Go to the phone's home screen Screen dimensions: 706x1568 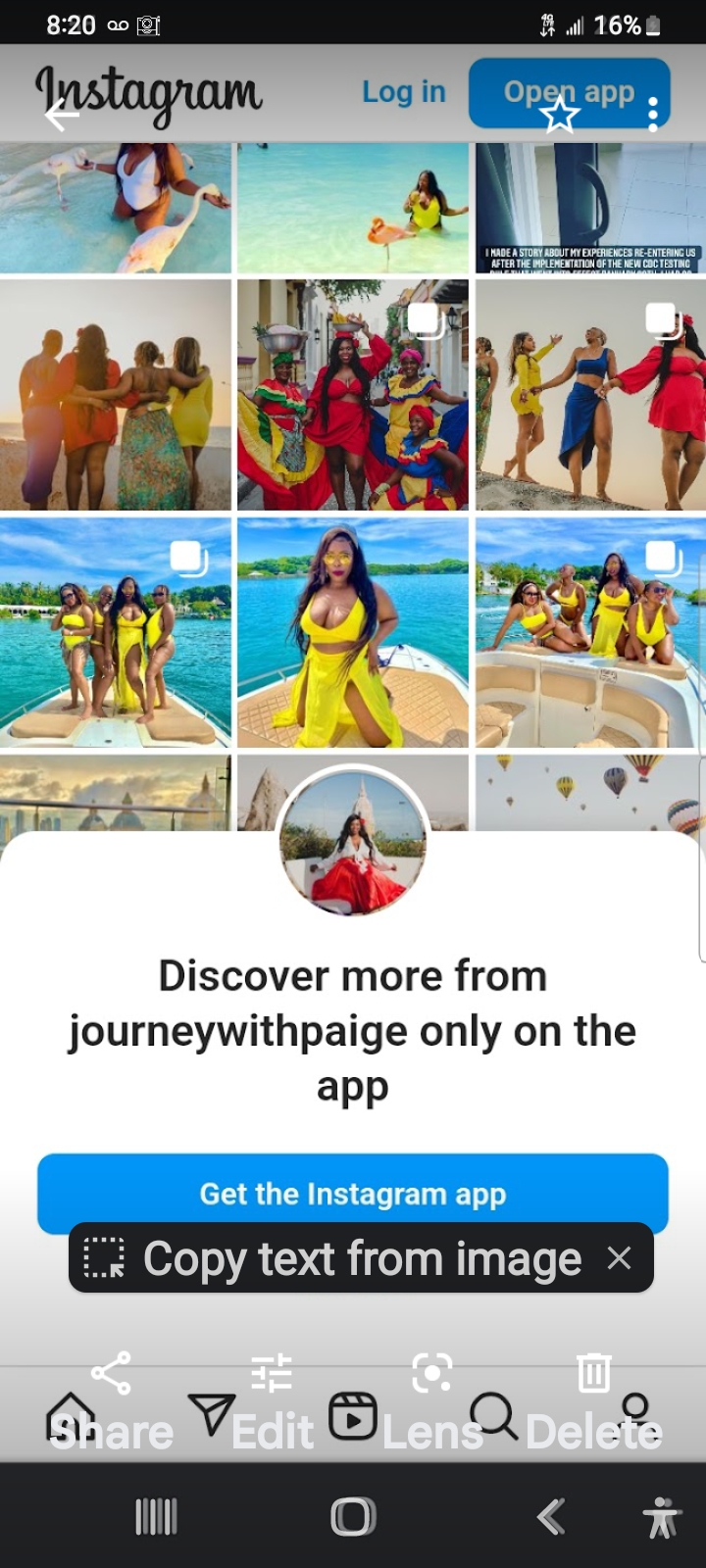pos(353,1517)
